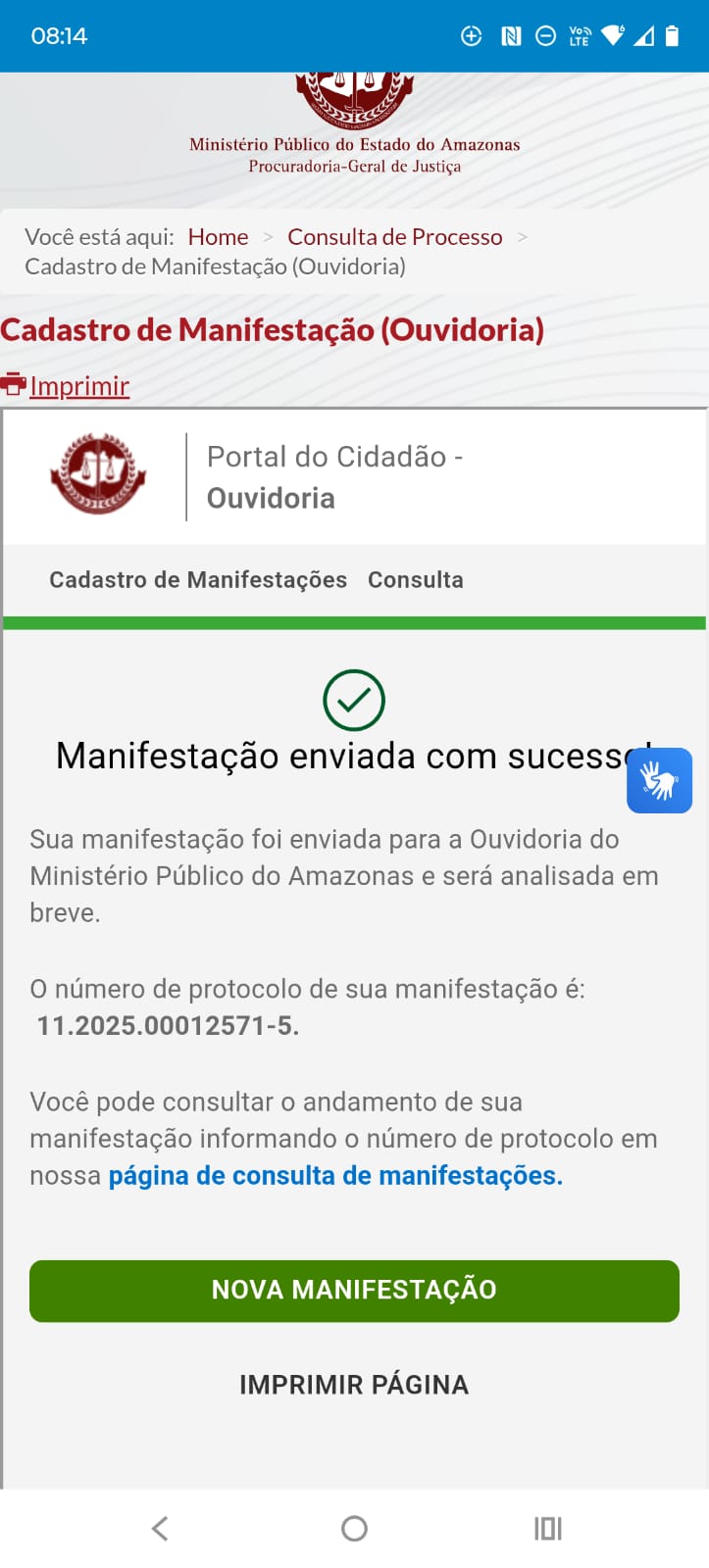This screenshot has width=709, height=1568.
Task: Open the Consulta de Processo breadcrumb
Action: (394, 237)
